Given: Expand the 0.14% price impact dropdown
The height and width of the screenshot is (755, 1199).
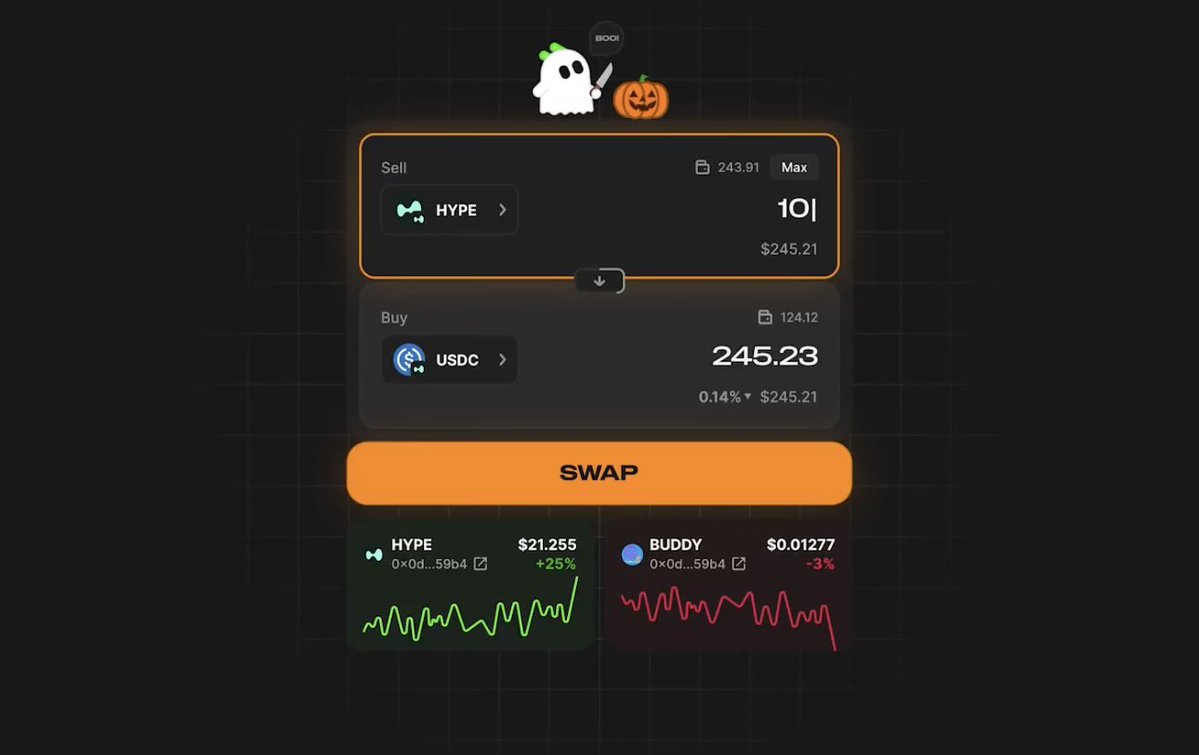Looking at the screenshot, I should click(726, 397).
